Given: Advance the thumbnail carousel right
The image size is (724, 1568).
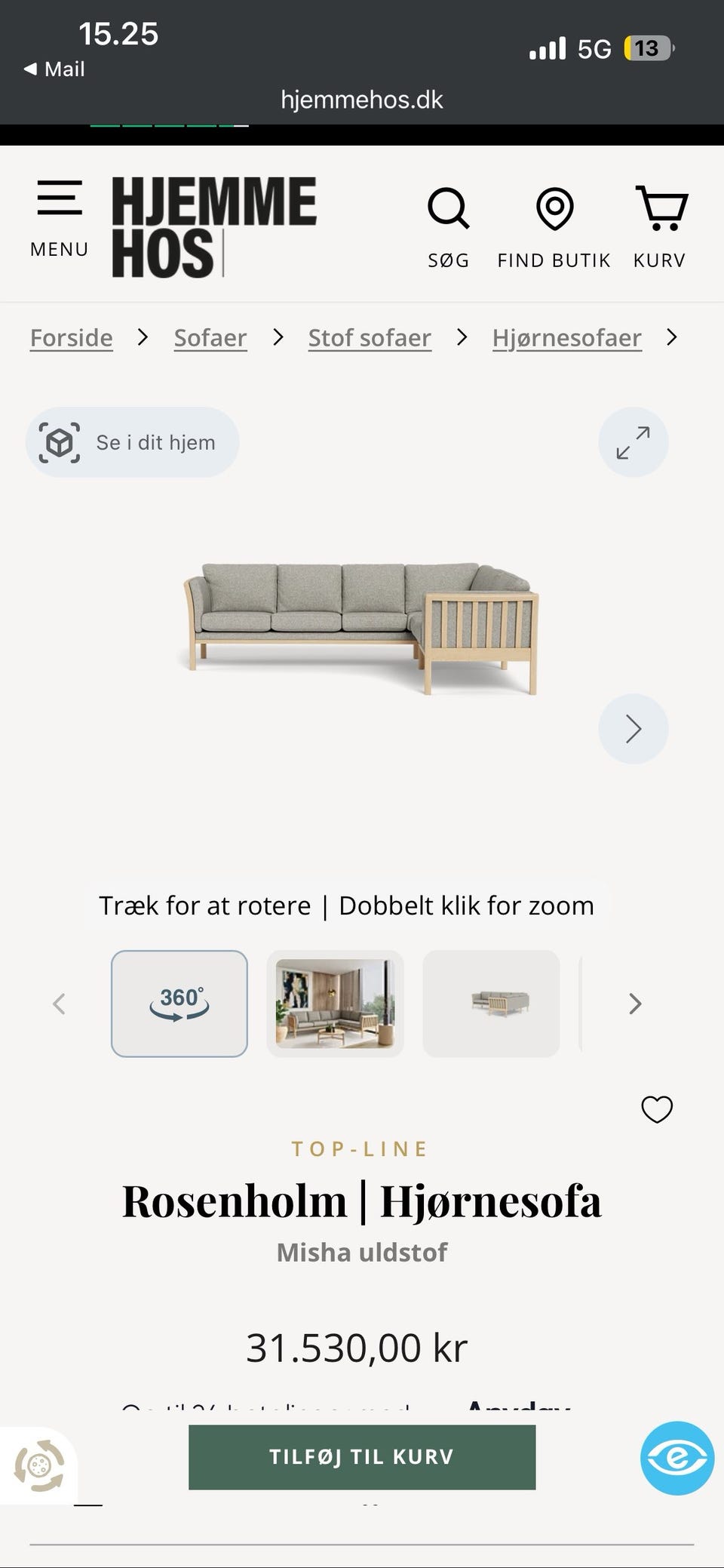Looking at the screenshot, I should pyautogui.click(x=636, y=1004).
